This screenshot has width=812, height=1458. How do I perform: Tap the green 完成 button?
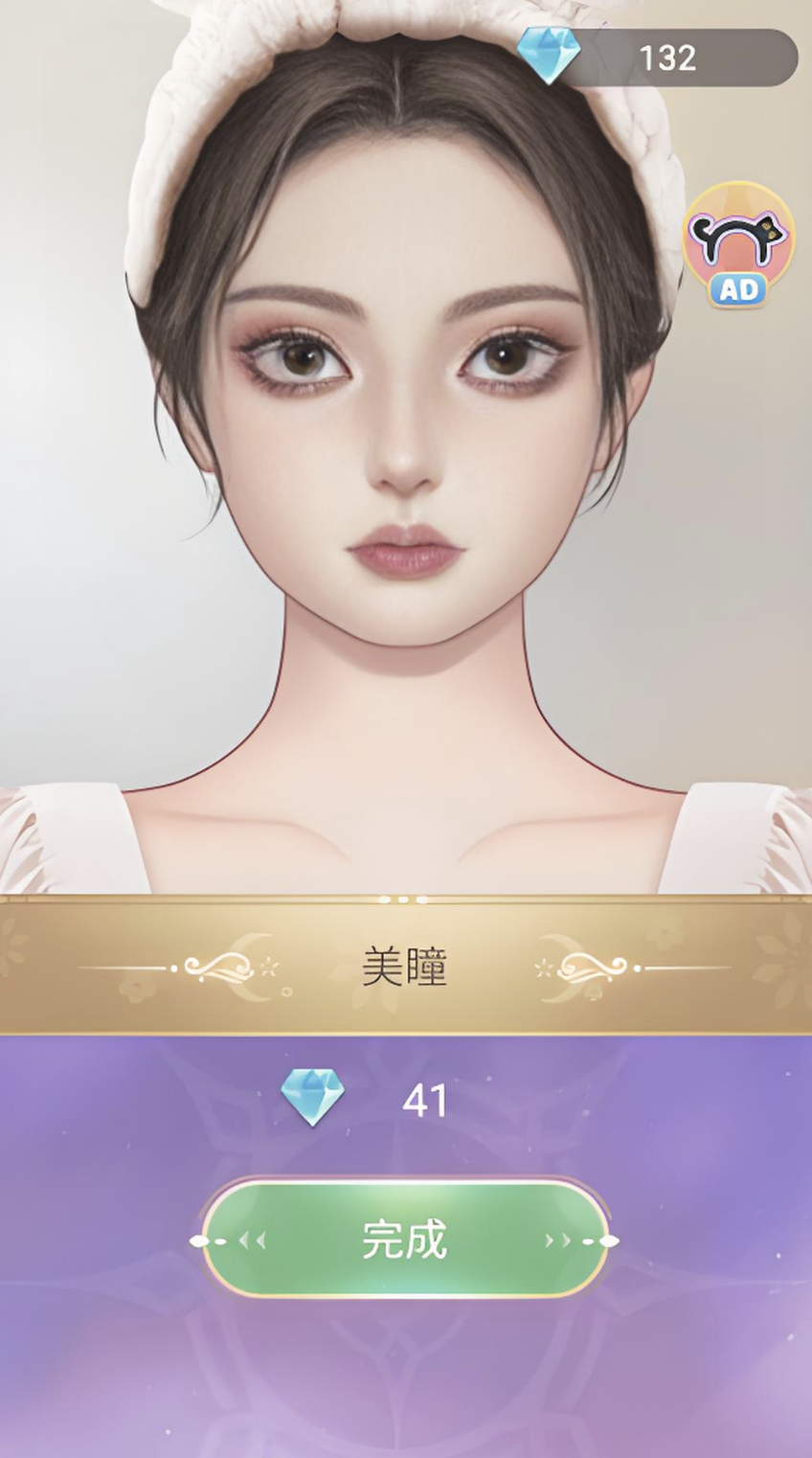[404, 1240]
